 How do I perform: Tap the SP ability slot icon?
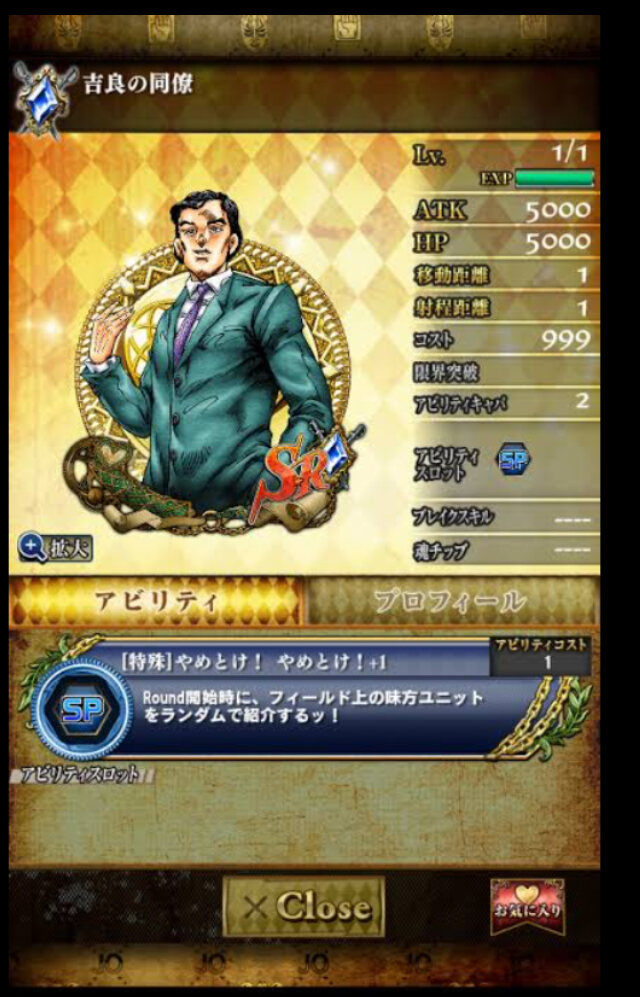[x=514, y=459]
